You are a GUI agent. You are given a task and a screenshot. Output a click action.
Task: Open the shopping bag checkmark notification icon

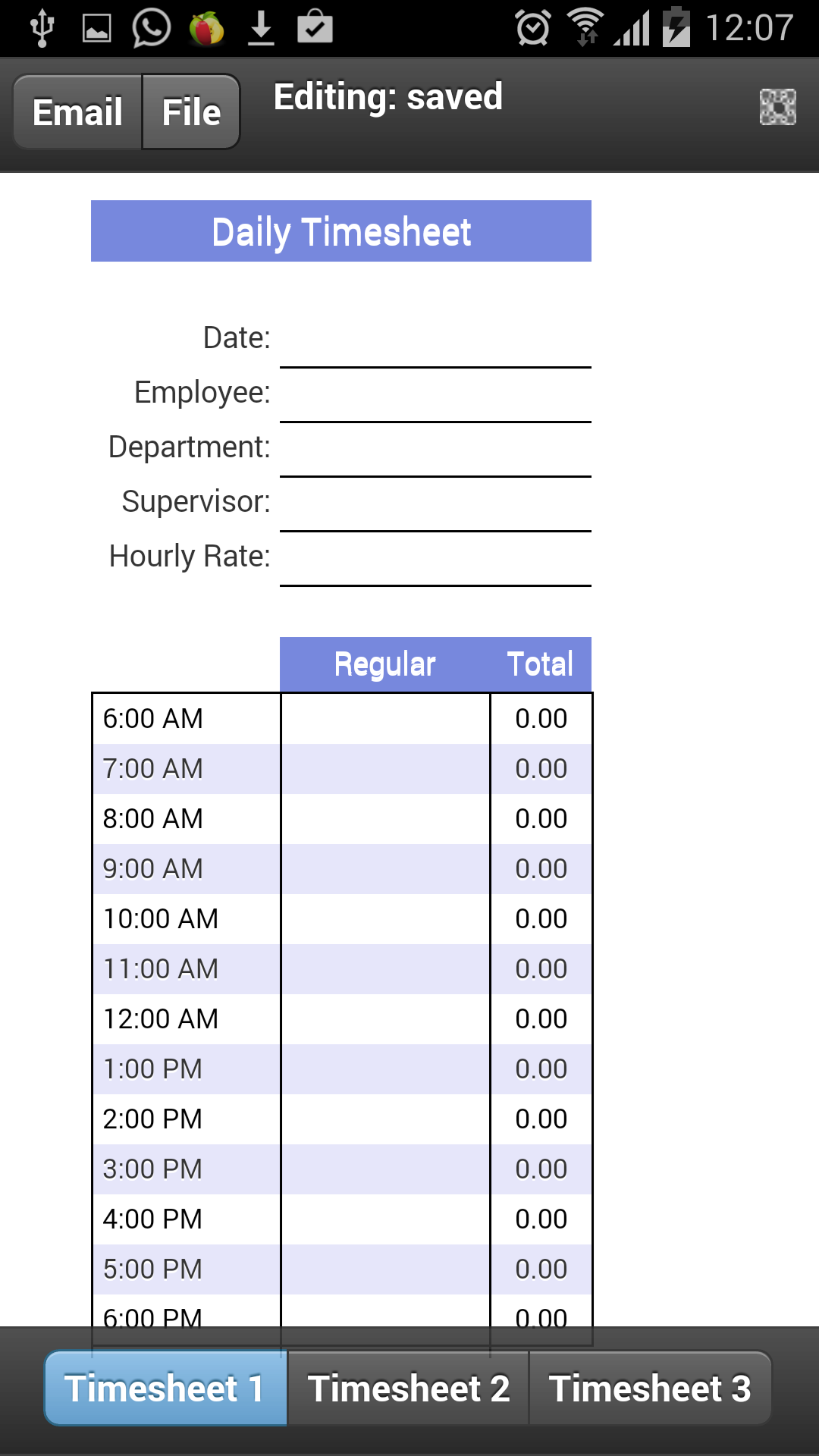[315, 27]
